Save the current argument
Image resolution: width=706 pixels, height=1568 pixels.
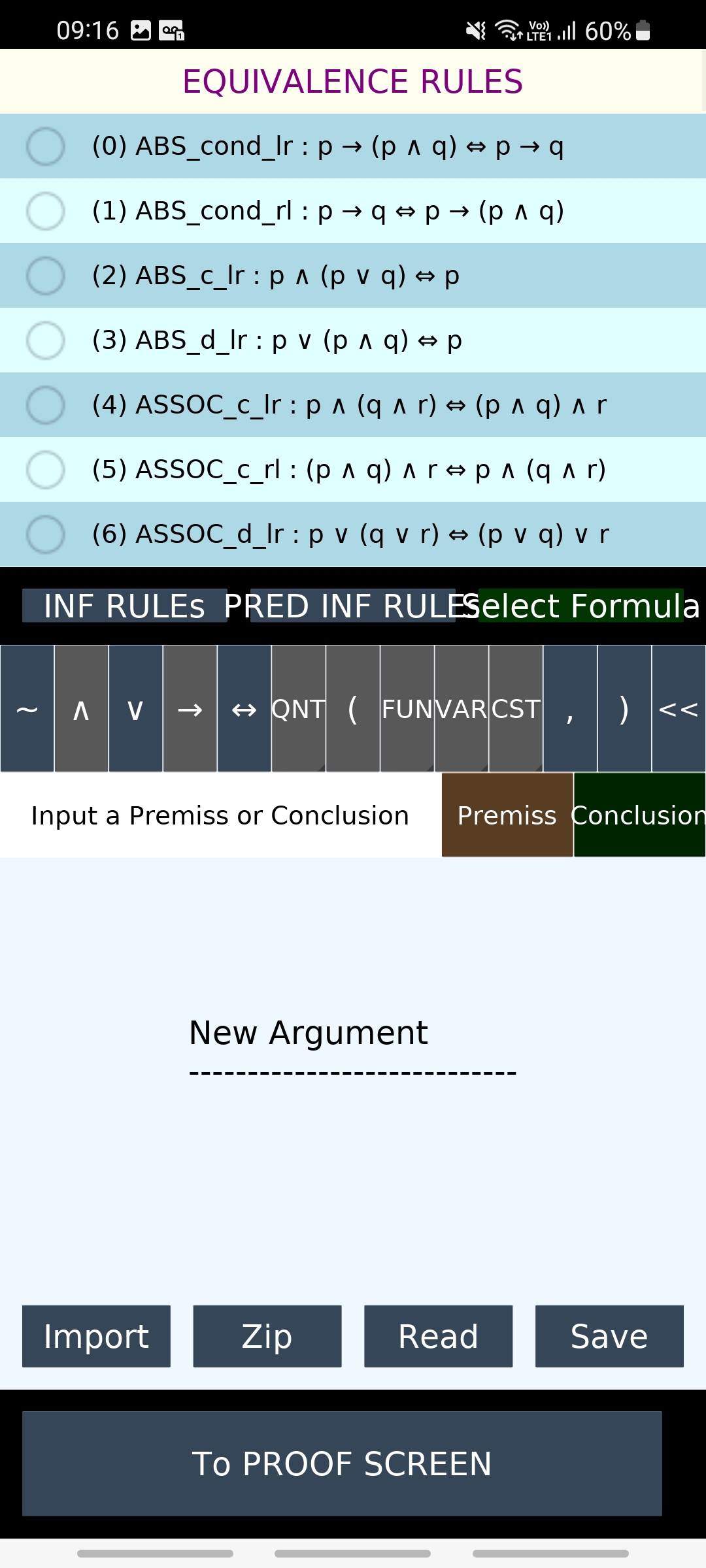click(x=609, y=1337)
